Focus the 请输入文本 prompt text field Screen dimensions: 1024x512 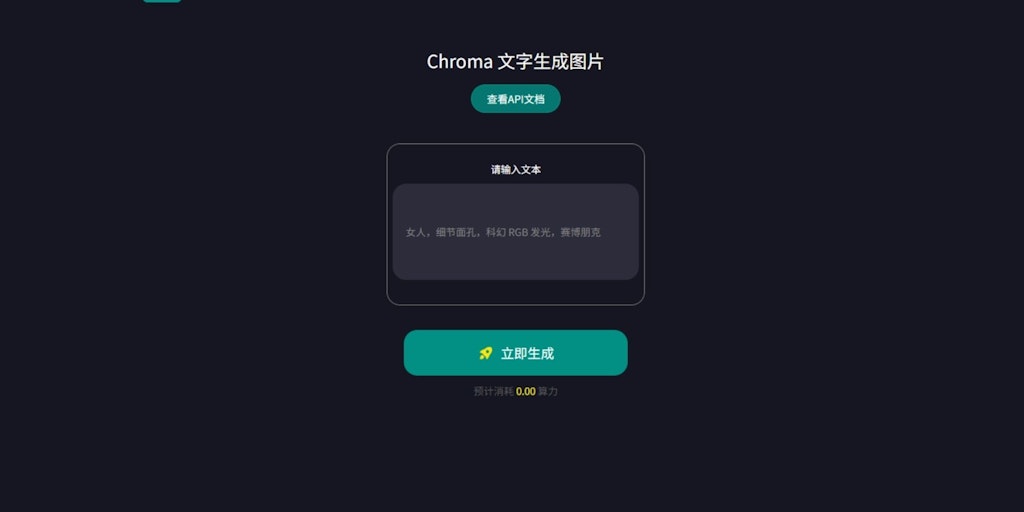515,232
